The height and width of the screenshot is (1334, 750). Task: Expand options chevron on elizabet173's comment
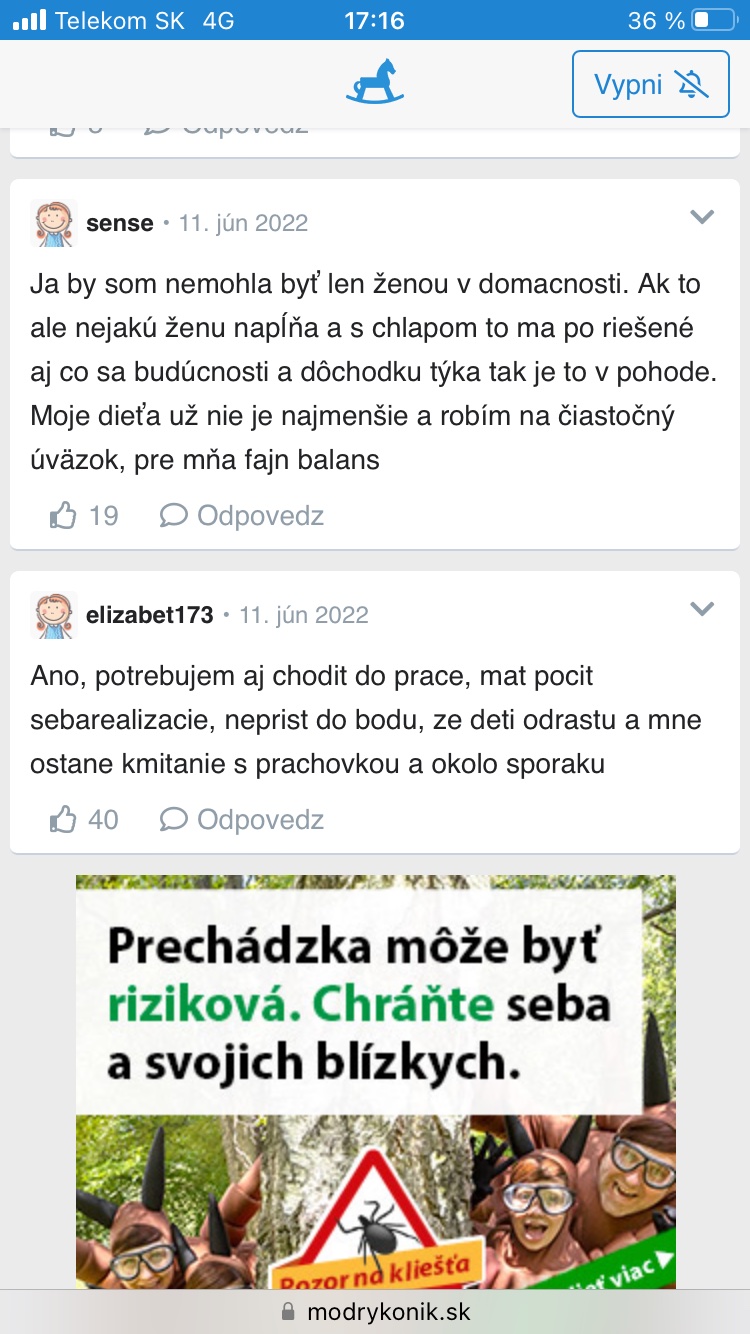point(702,609)
